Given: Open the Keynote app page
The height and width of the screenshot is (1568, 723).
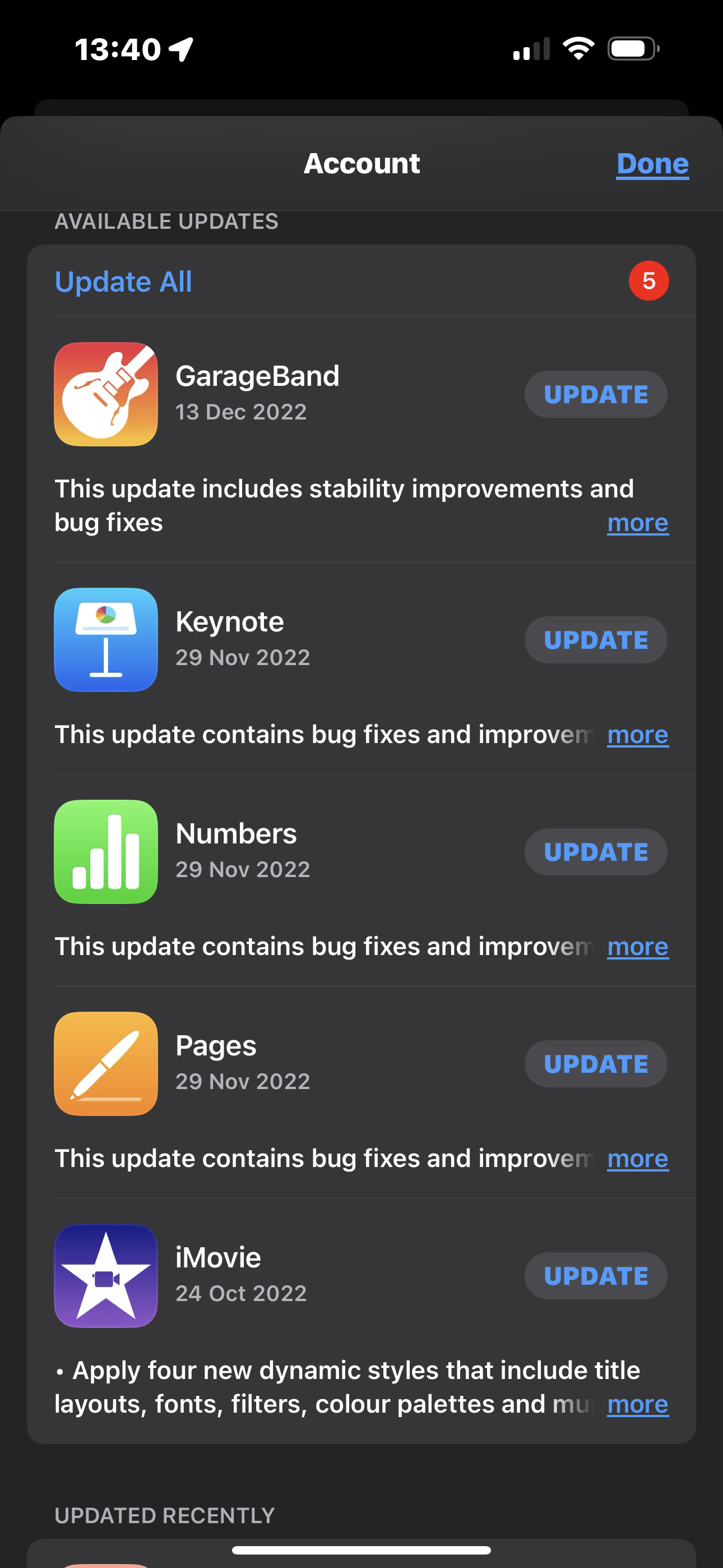Looking at the screenshot, I should coord(106,640).
